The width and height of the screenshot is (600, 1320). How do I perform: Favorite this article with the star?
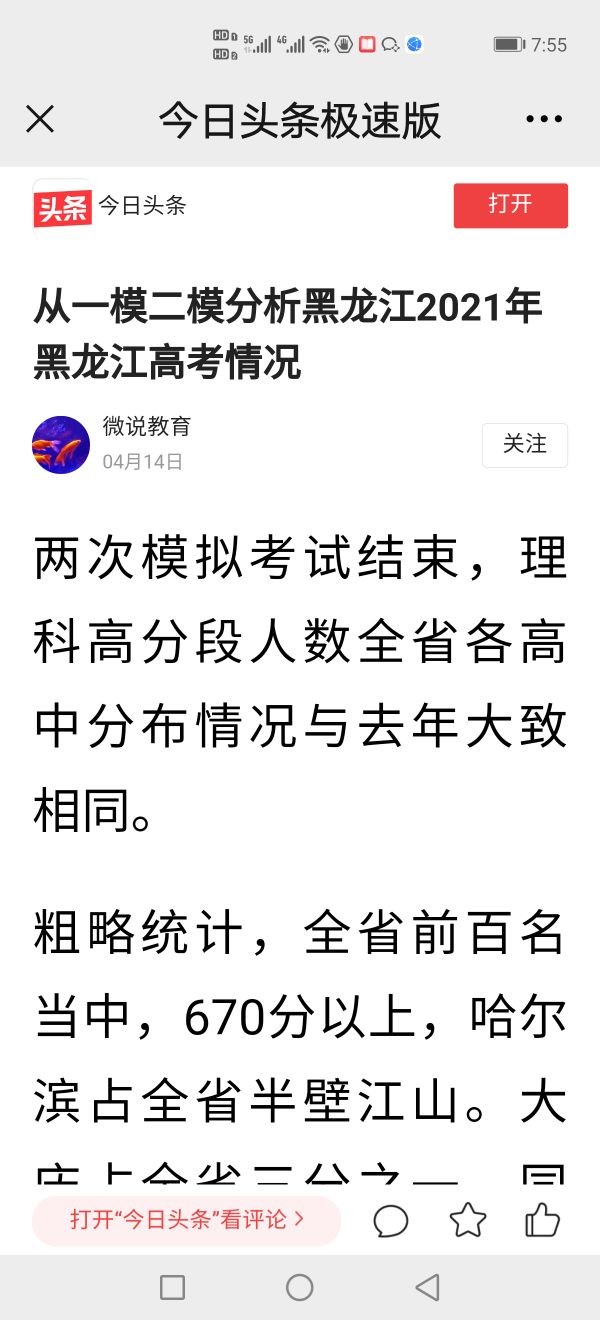(x=467, y=1220)
